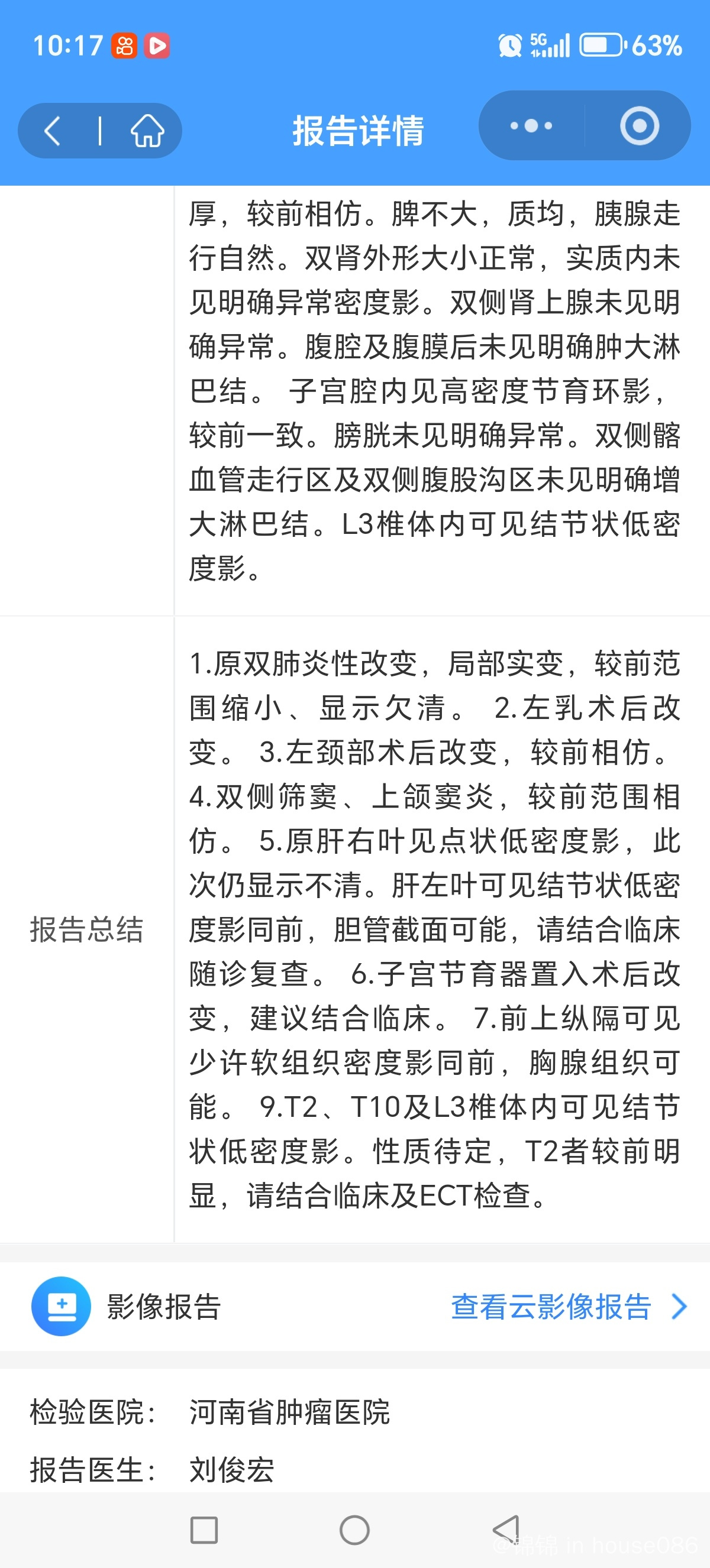This screenshot has height=1568, width=710.
Task: Go back to the previous page
Action: point(53,131)
